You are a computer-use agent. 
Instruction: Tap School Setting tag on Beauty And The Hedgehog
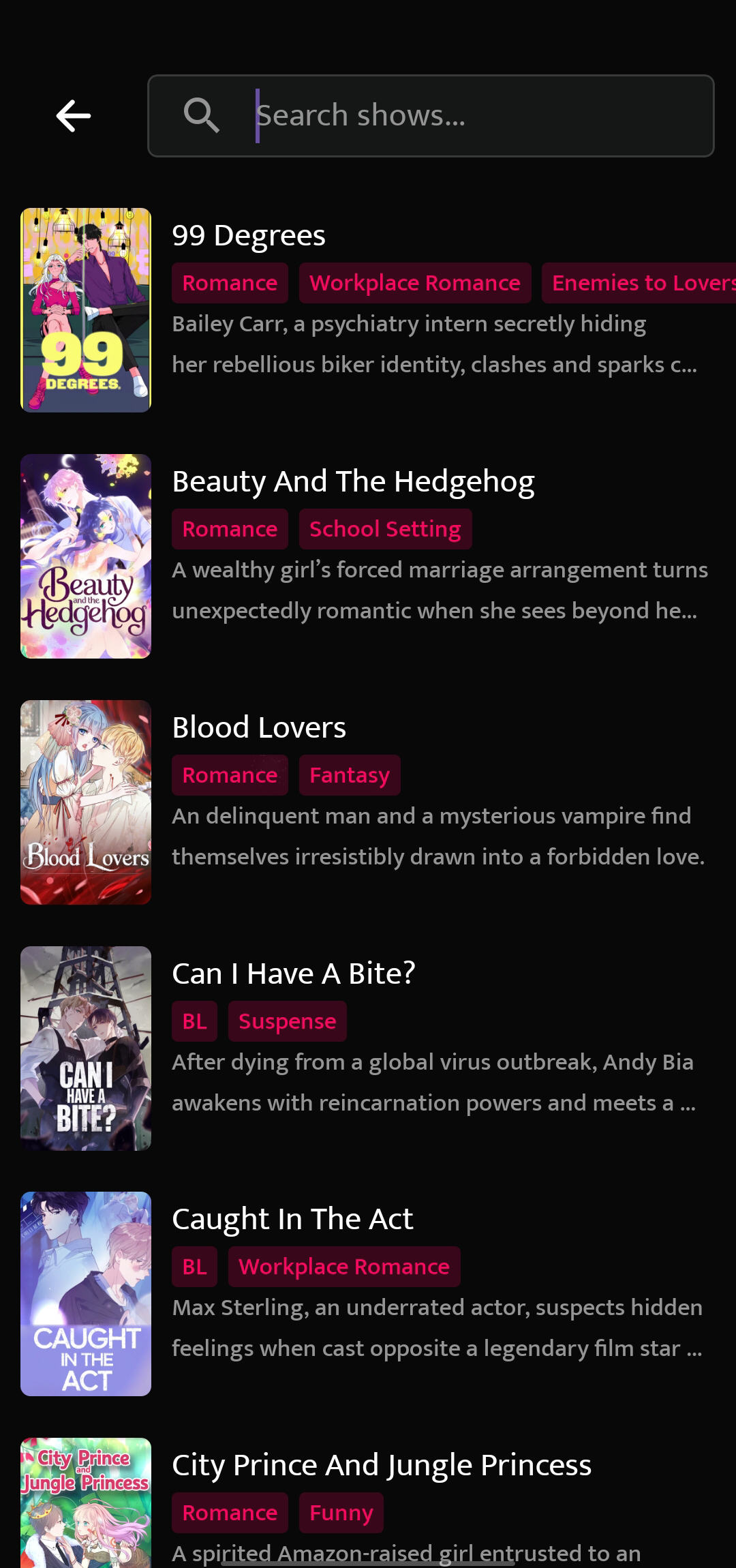click(385, 529)
